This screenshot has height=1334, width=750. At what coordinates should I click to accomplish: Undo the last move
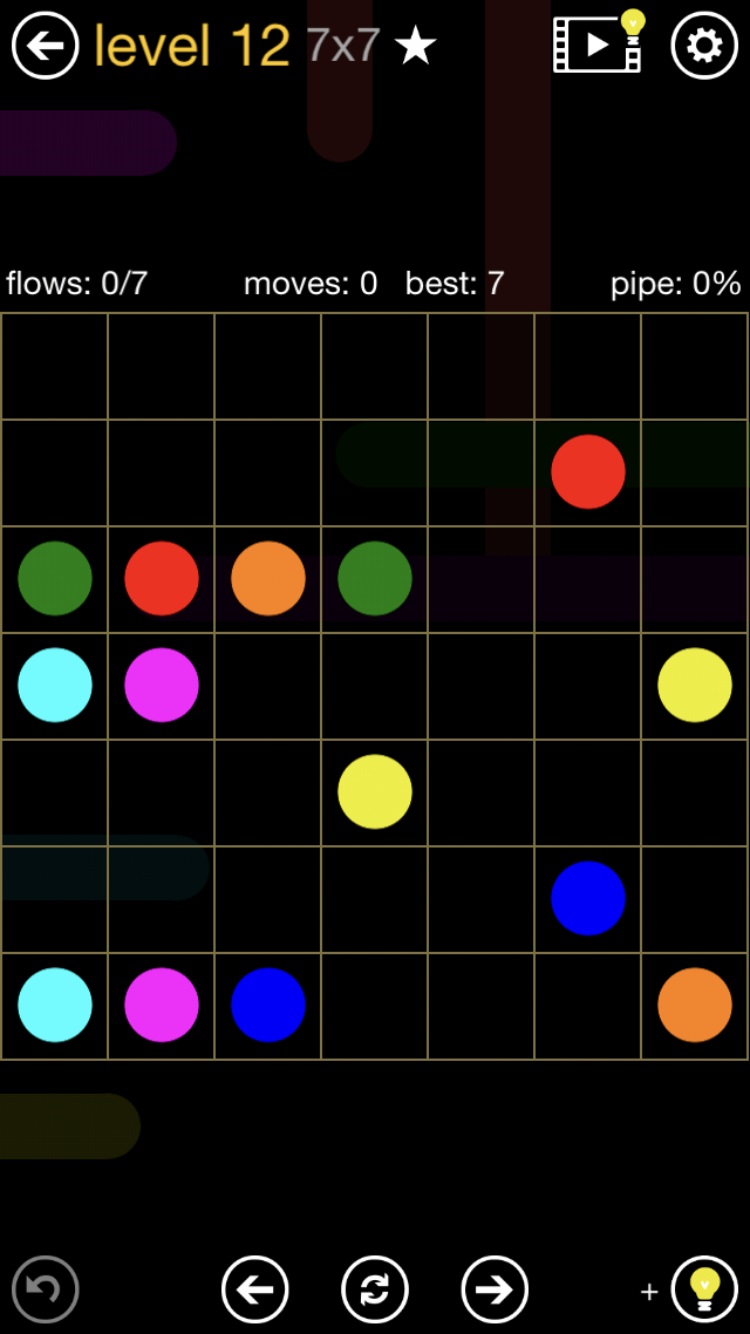[45, 1289]
